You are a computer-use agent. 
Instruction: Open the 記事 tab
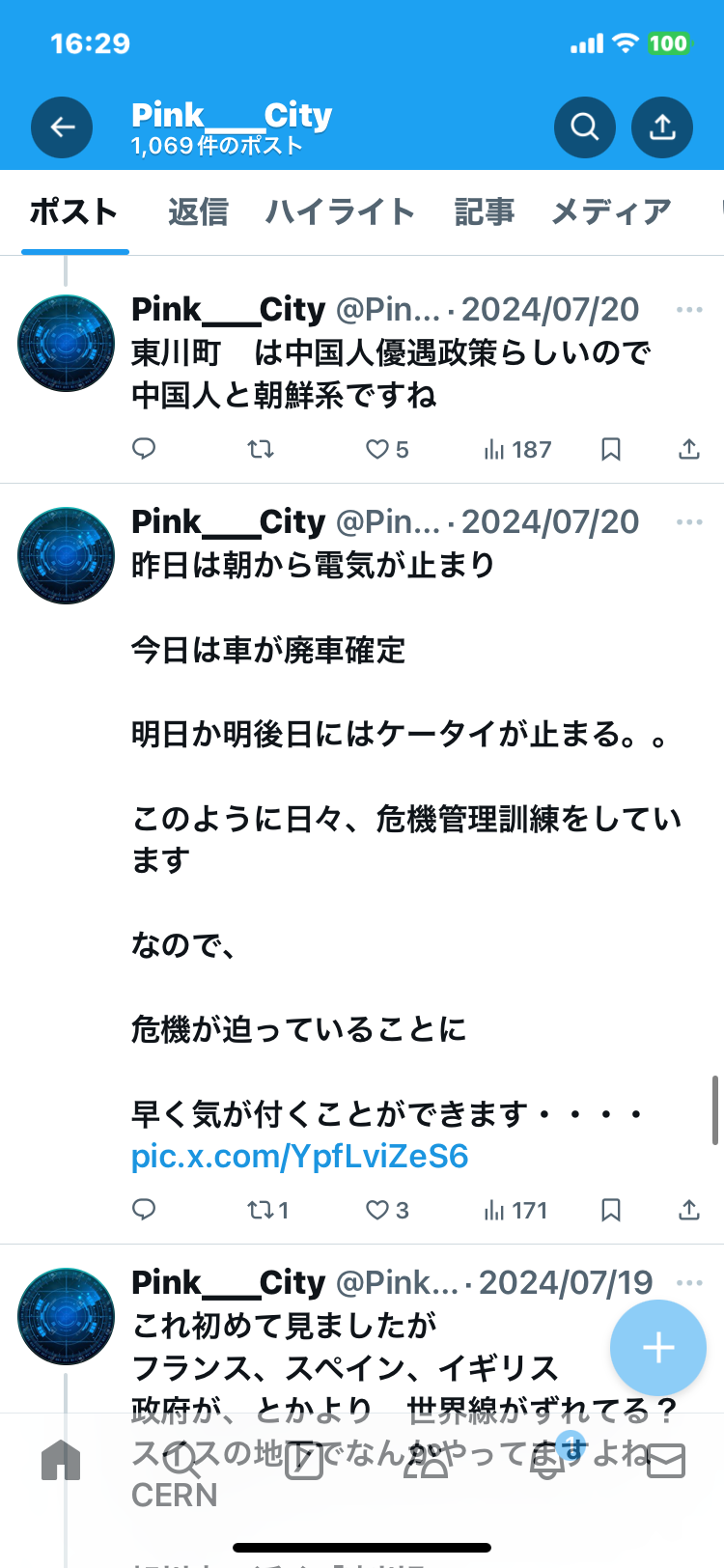(x=484, y=211)
